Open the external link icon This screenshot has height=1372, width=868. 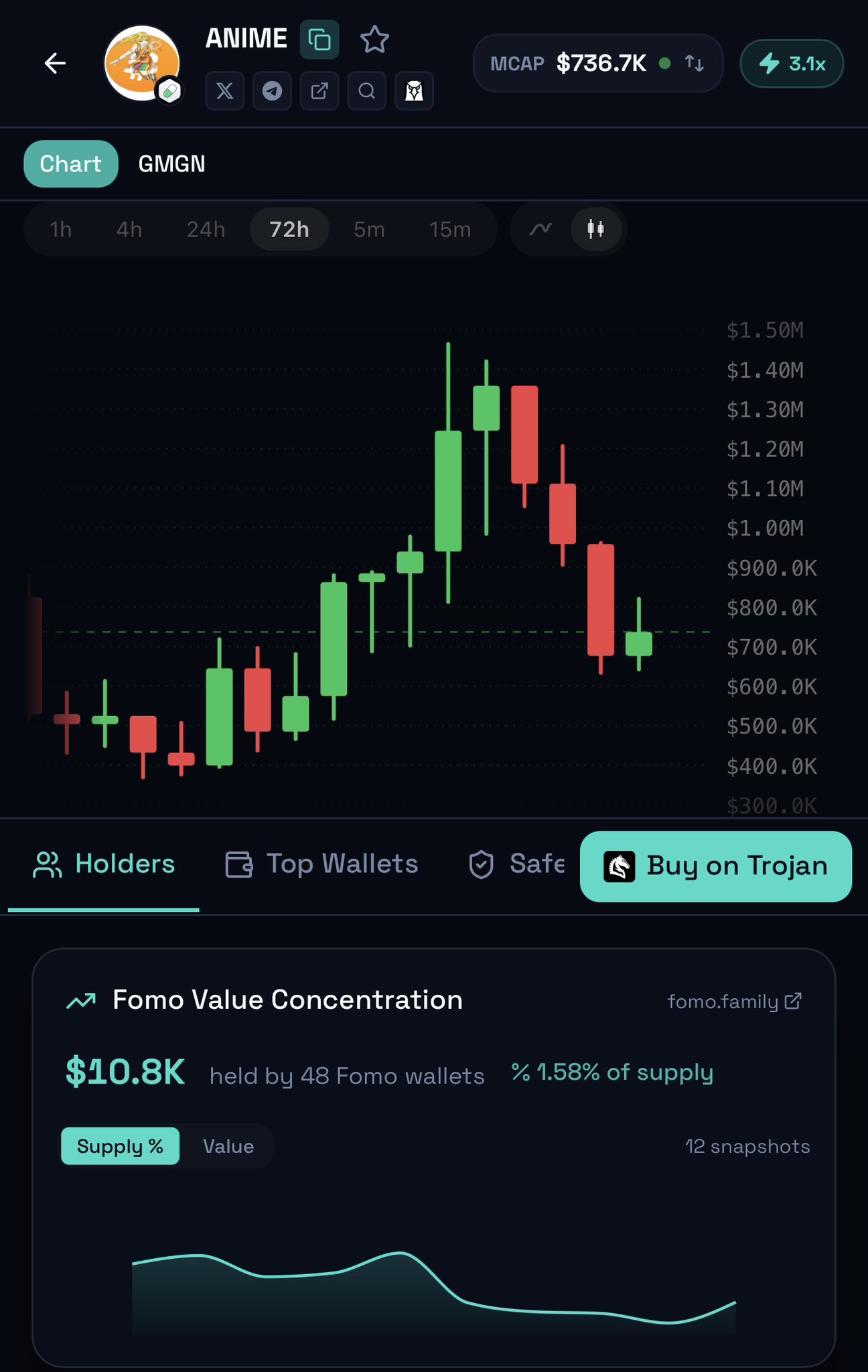(x=319, y=90)
